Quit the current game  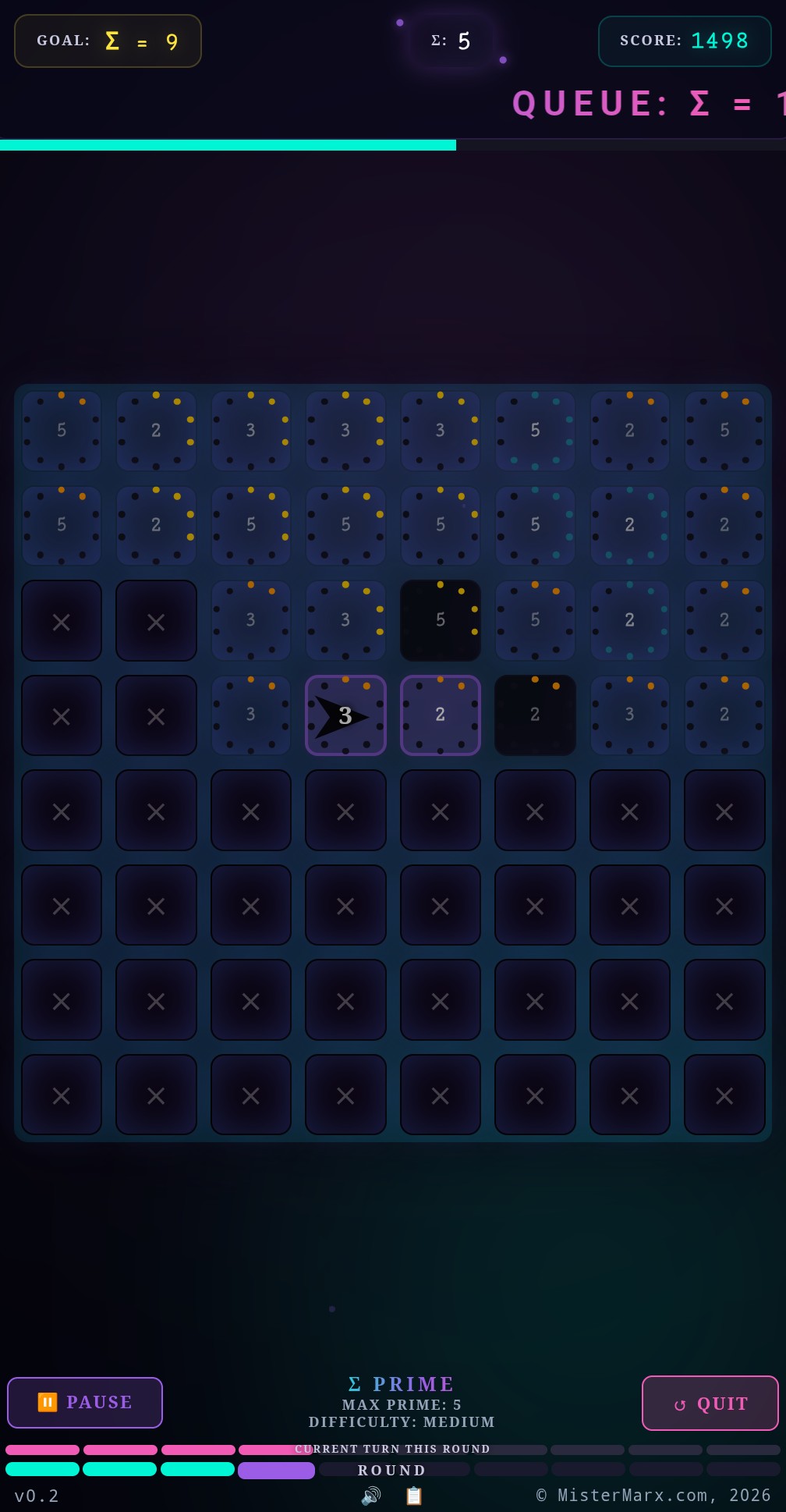tap(710, 1404)
